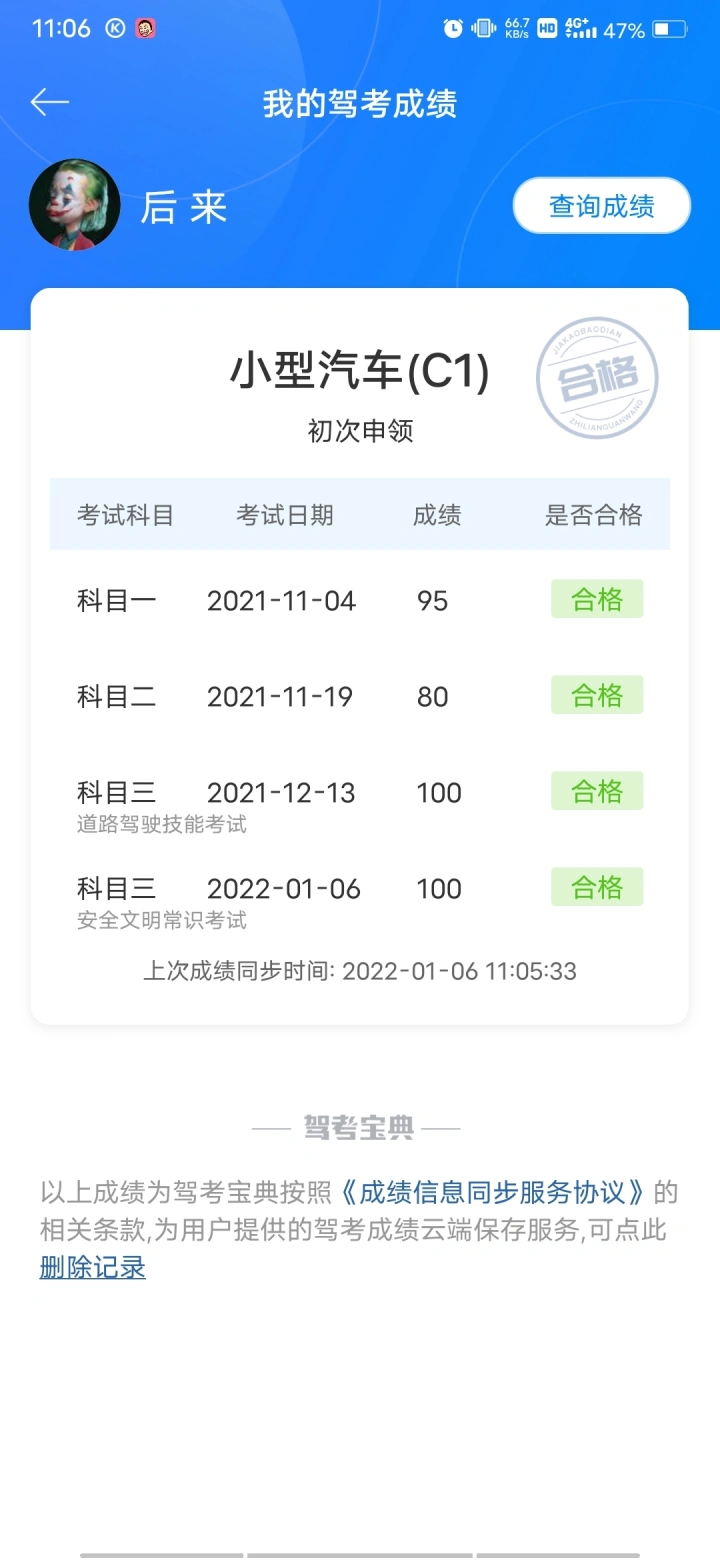Open the 后来 profile avatar

75,205
